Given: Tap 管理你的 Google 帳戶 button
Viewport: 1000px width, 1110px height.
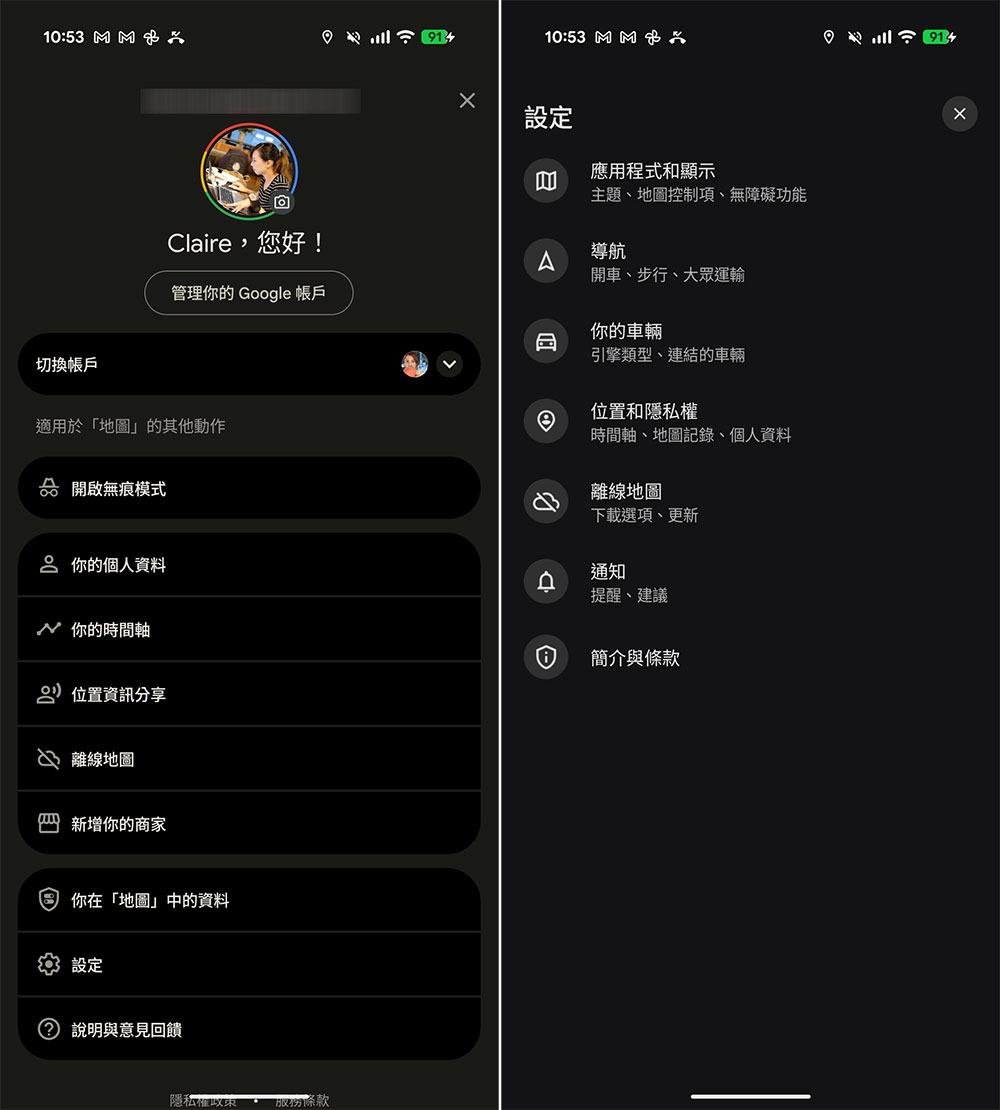Looking at the screenshot, I should [248, 293].
